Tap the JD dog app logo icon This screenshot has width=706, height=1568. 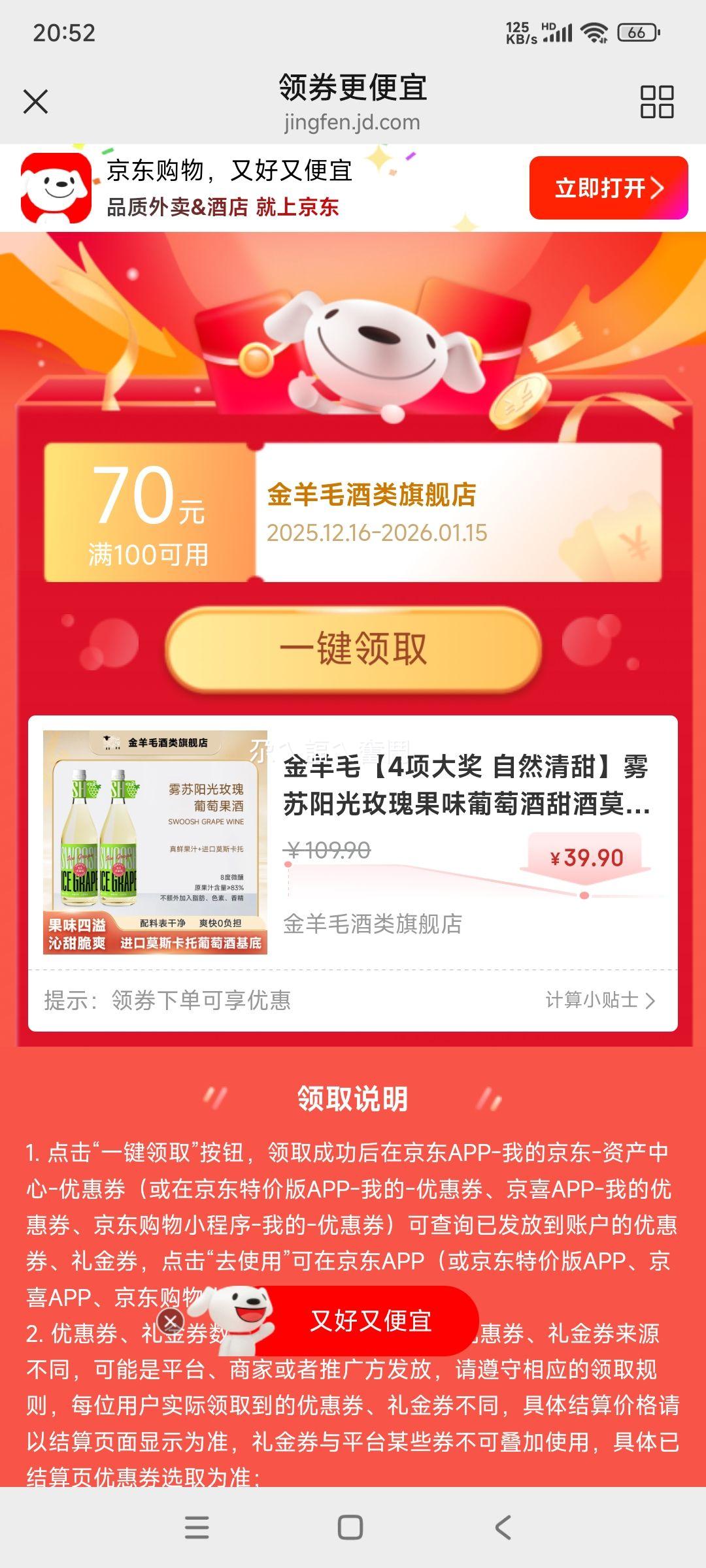point(56,188)
